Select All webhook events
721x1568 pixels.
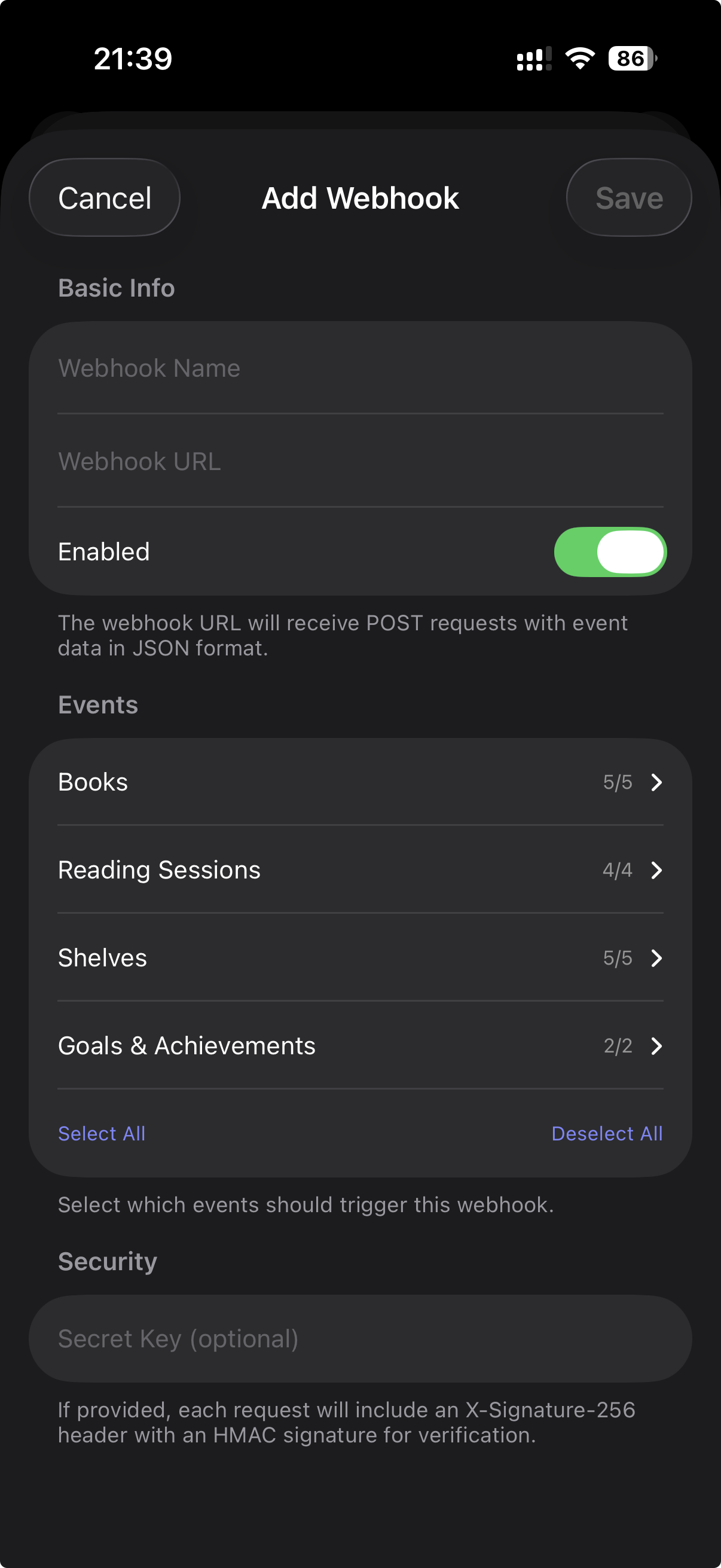[101, 1133]
